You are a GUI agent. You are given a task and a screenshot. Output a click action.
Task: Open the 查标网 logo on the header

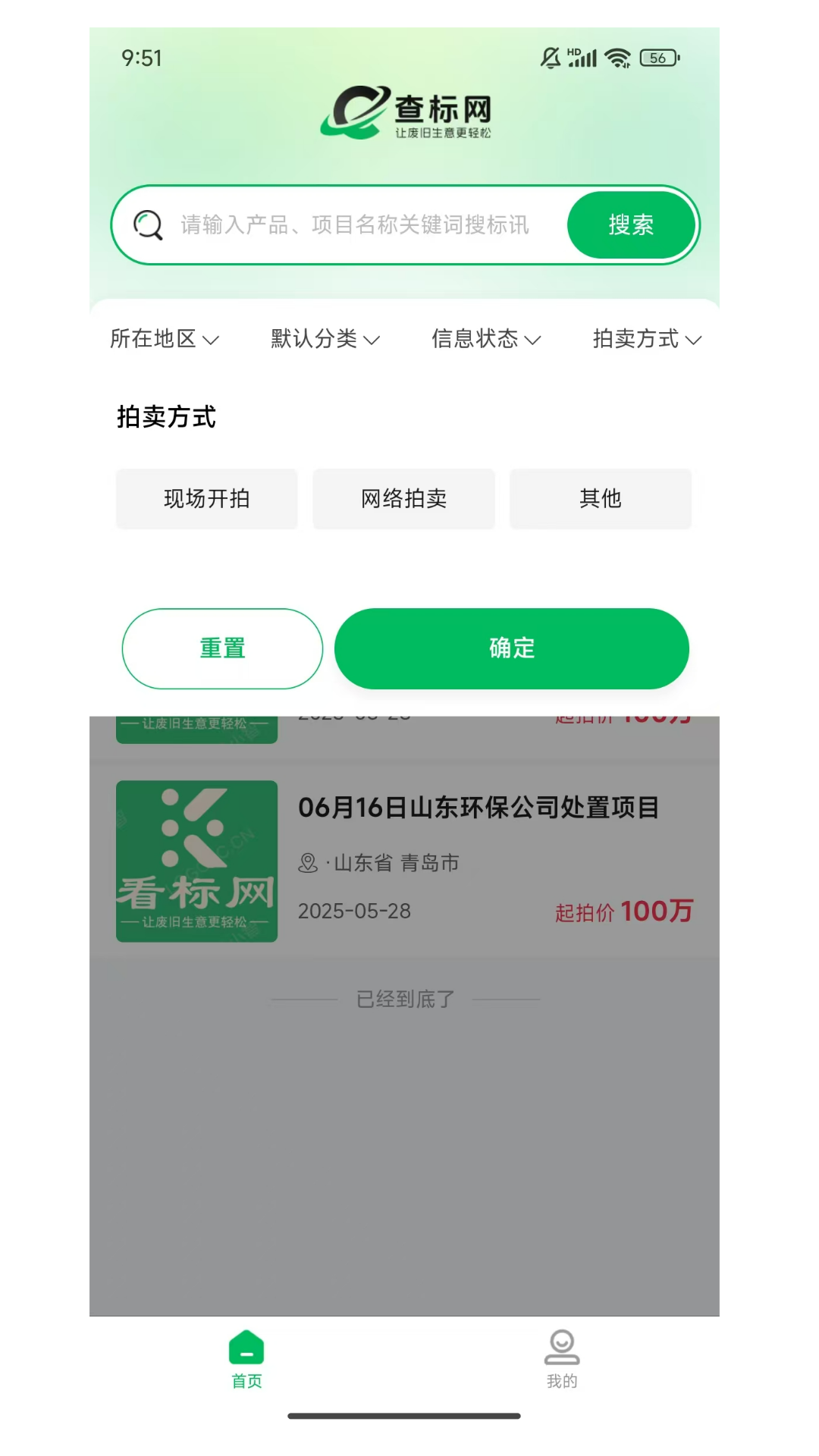409,112
